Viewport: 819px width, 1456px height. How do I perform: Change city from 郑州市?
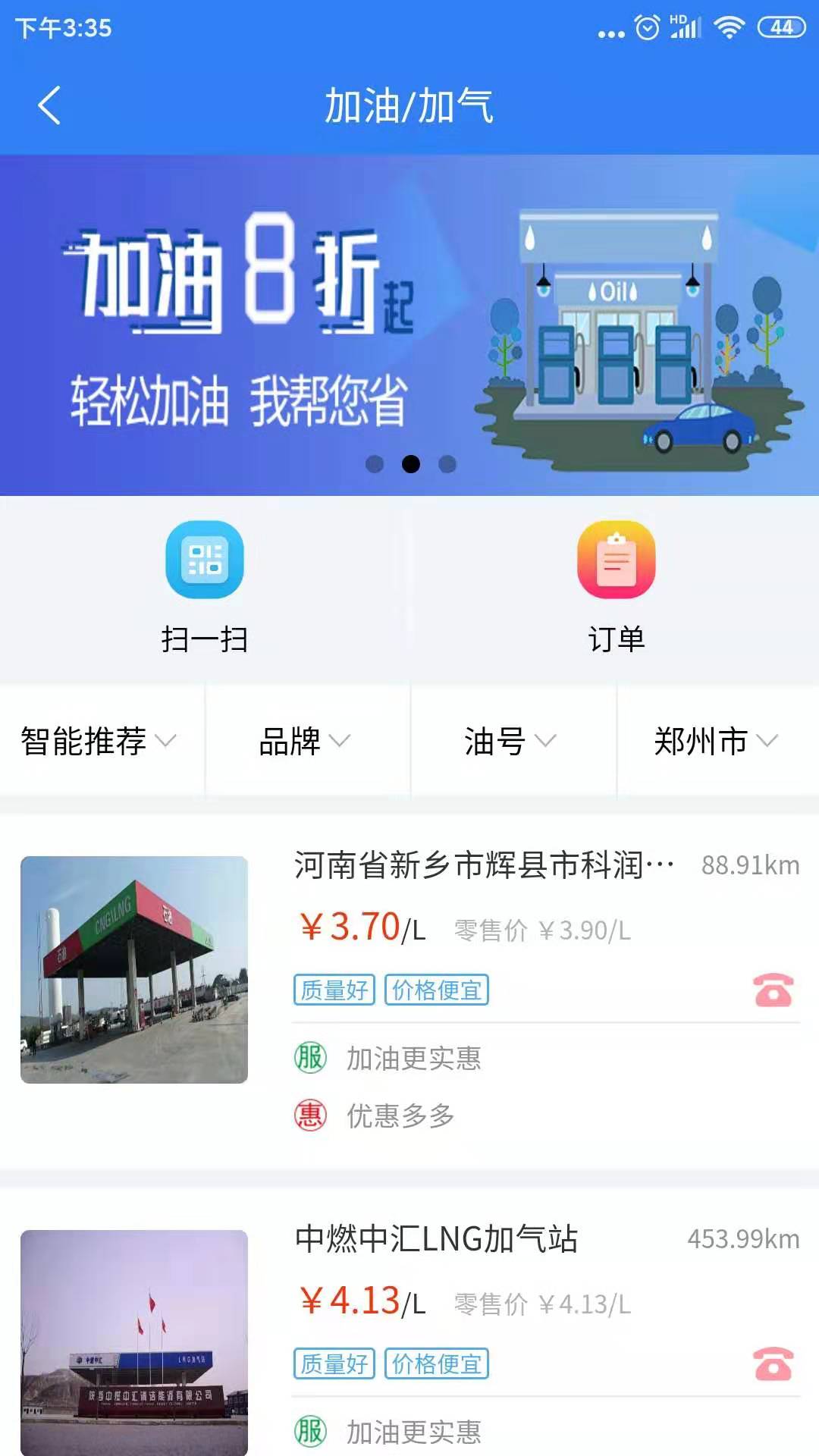716,741
